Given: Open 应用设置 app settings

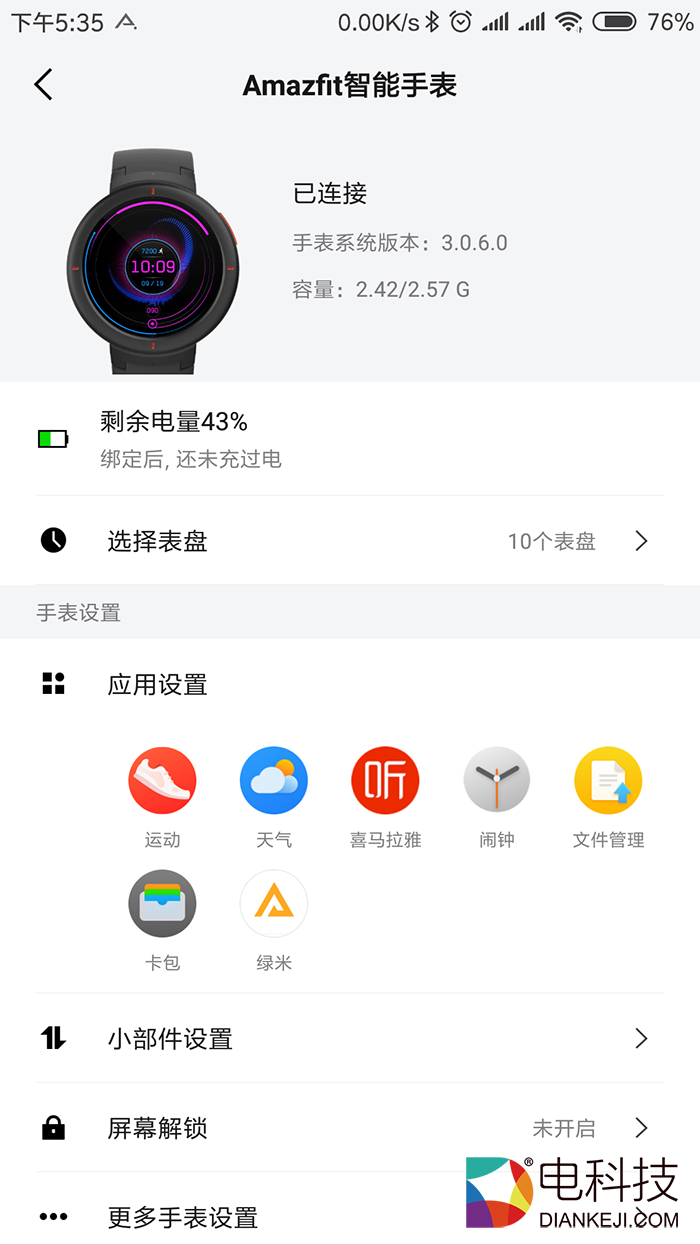Looking at the screenshot, I should click(x=158, y=685).
